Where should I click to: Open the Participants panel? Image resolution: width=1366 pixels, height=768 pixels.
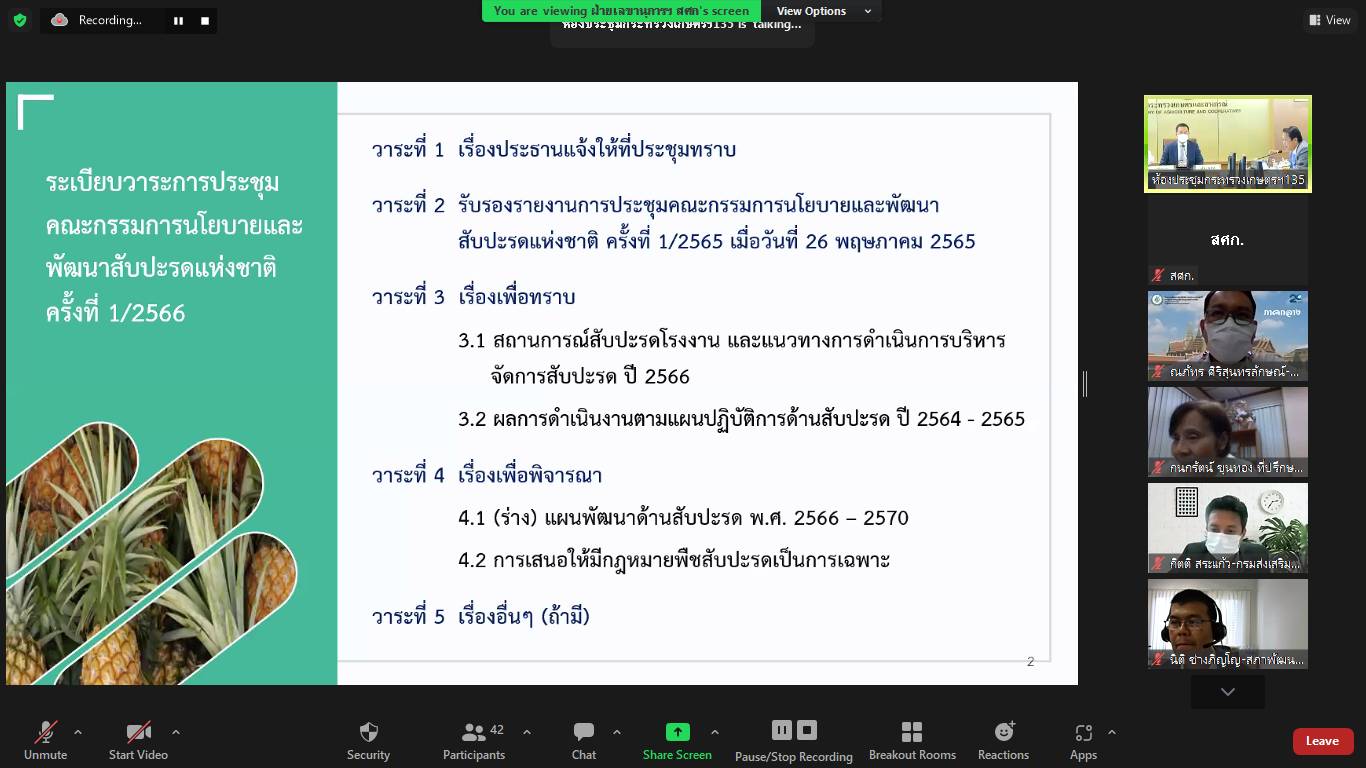pyautogui.click(x=474, y=739)
